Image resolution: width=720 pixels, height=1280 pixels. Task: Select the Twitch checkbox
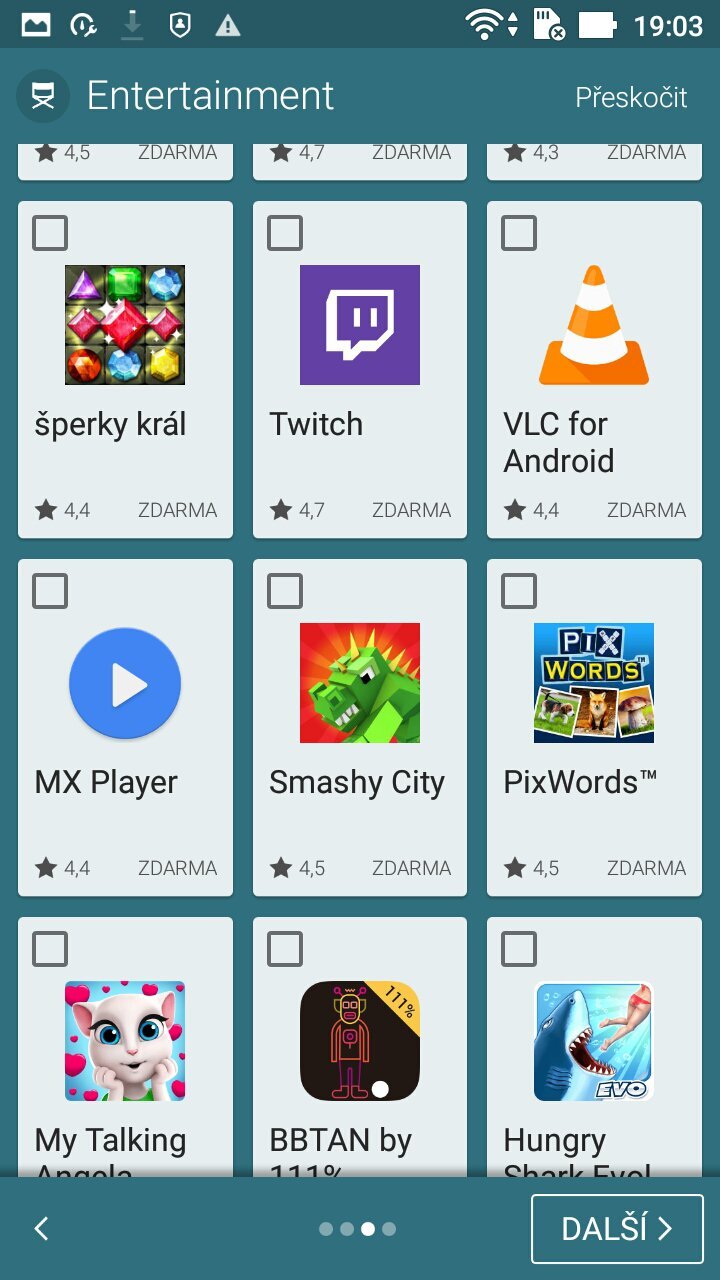(285, 233)
